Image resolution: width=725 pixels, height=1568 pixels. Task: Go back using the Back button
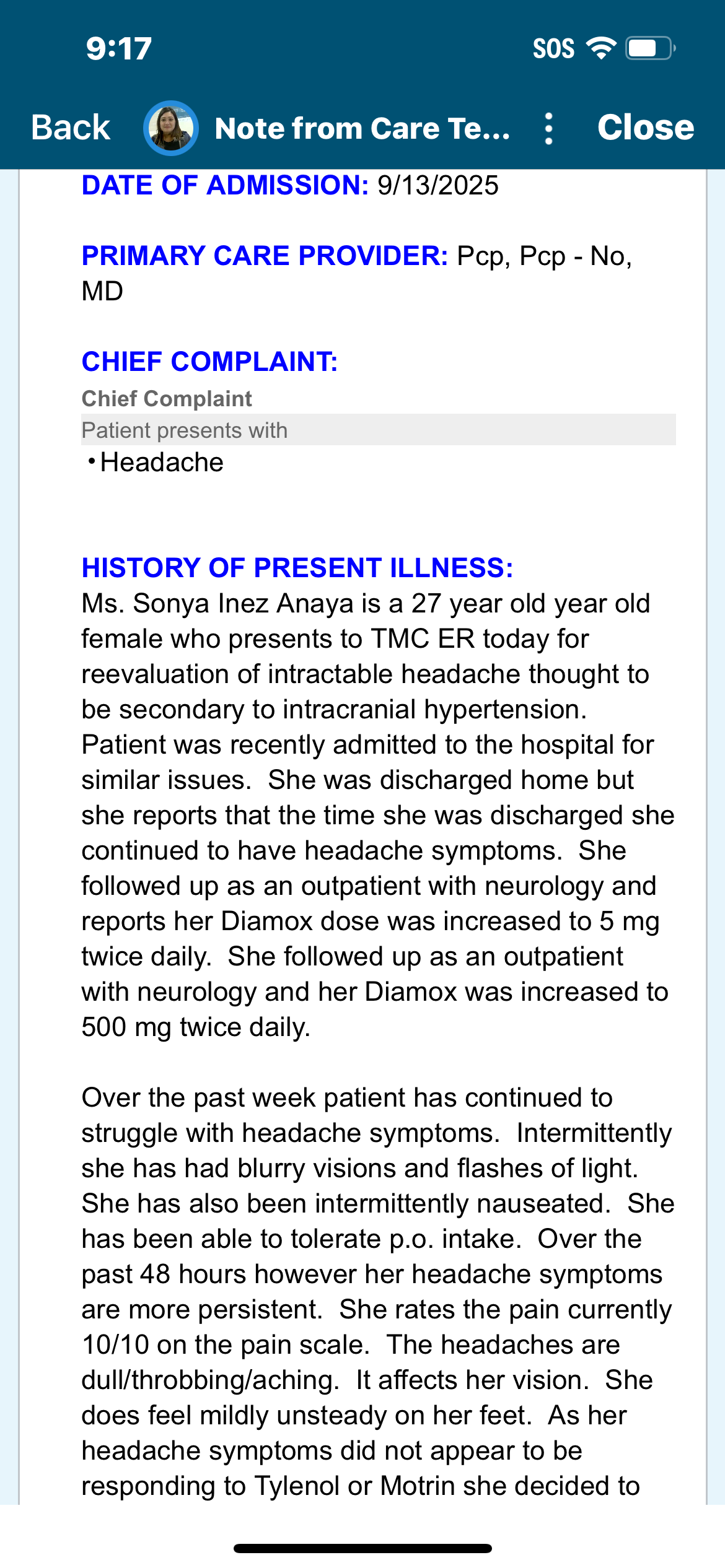pos(71,128)
